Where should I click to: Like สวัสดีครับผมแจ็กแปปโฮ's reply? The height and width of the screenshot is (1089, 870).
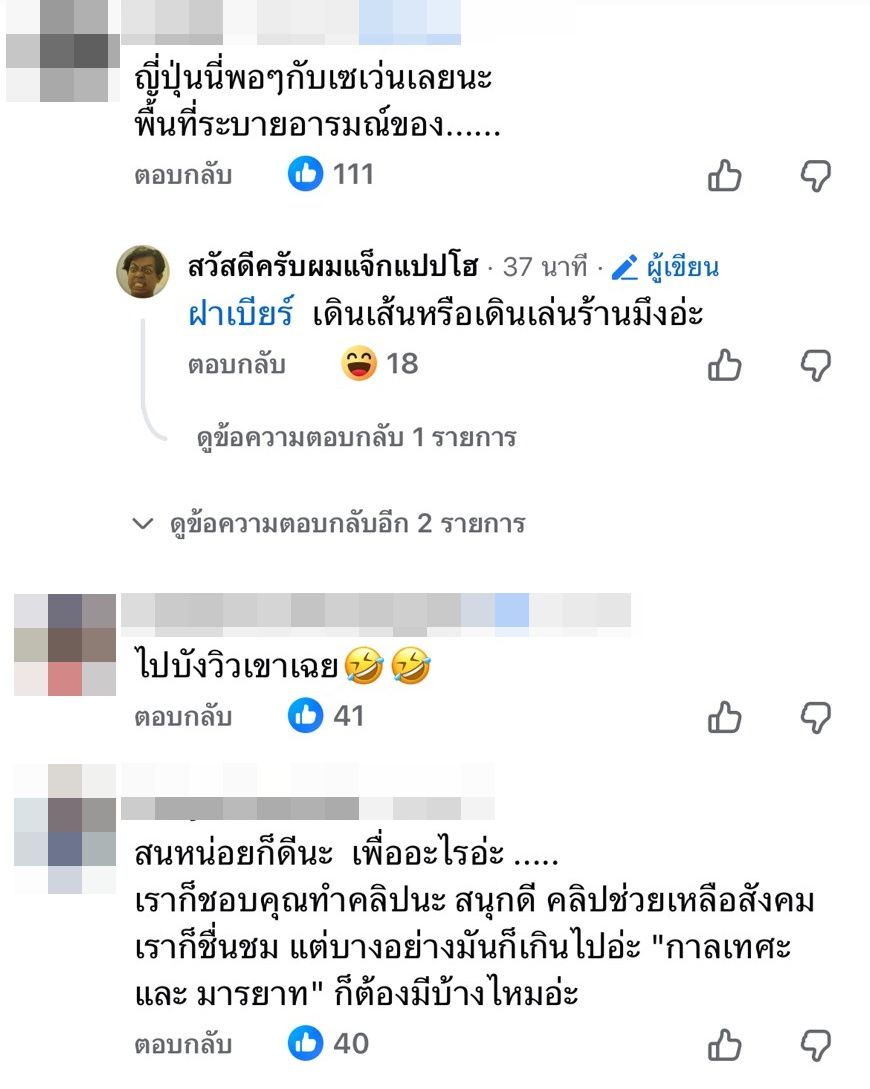(x=725, y=365)
